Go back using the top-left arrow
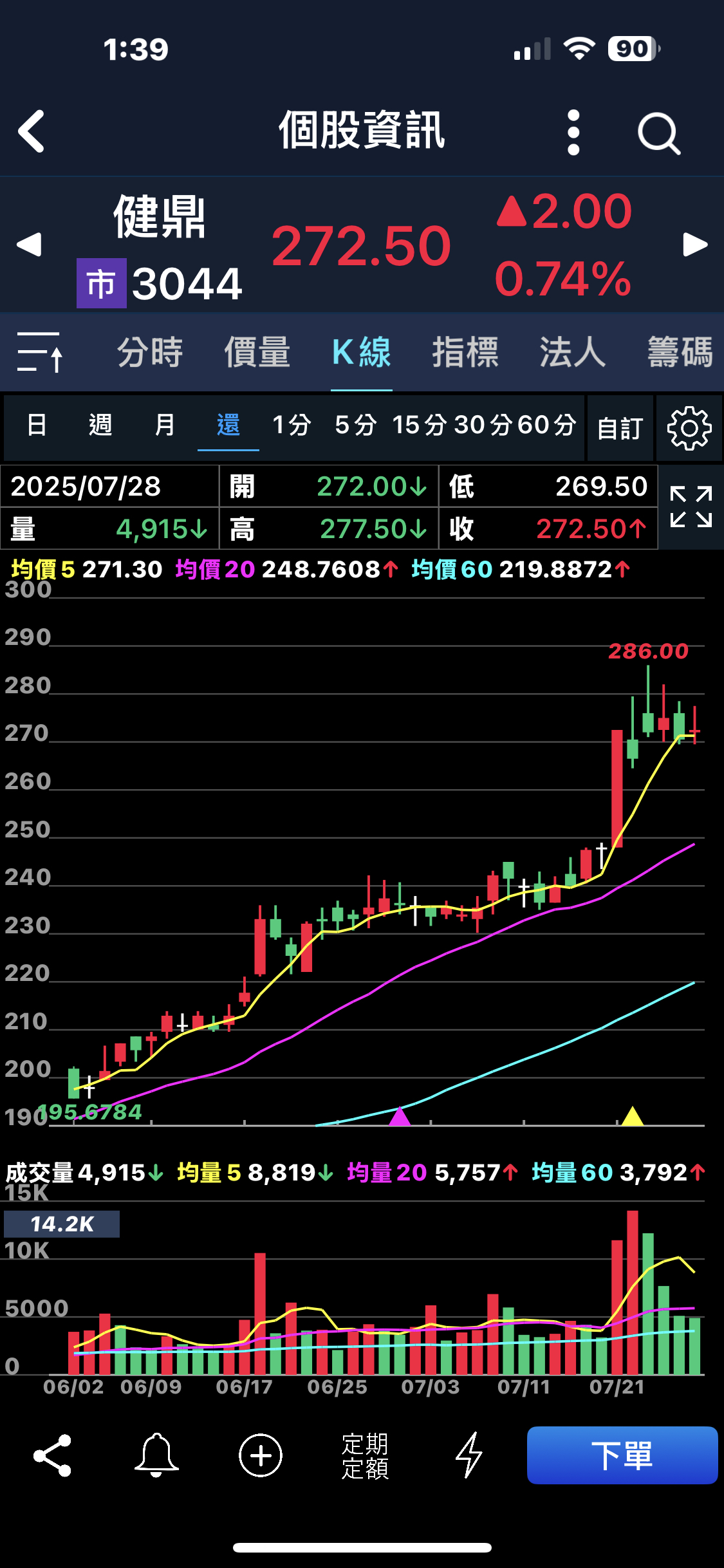 pyautogui.click(x=31, y=131)
